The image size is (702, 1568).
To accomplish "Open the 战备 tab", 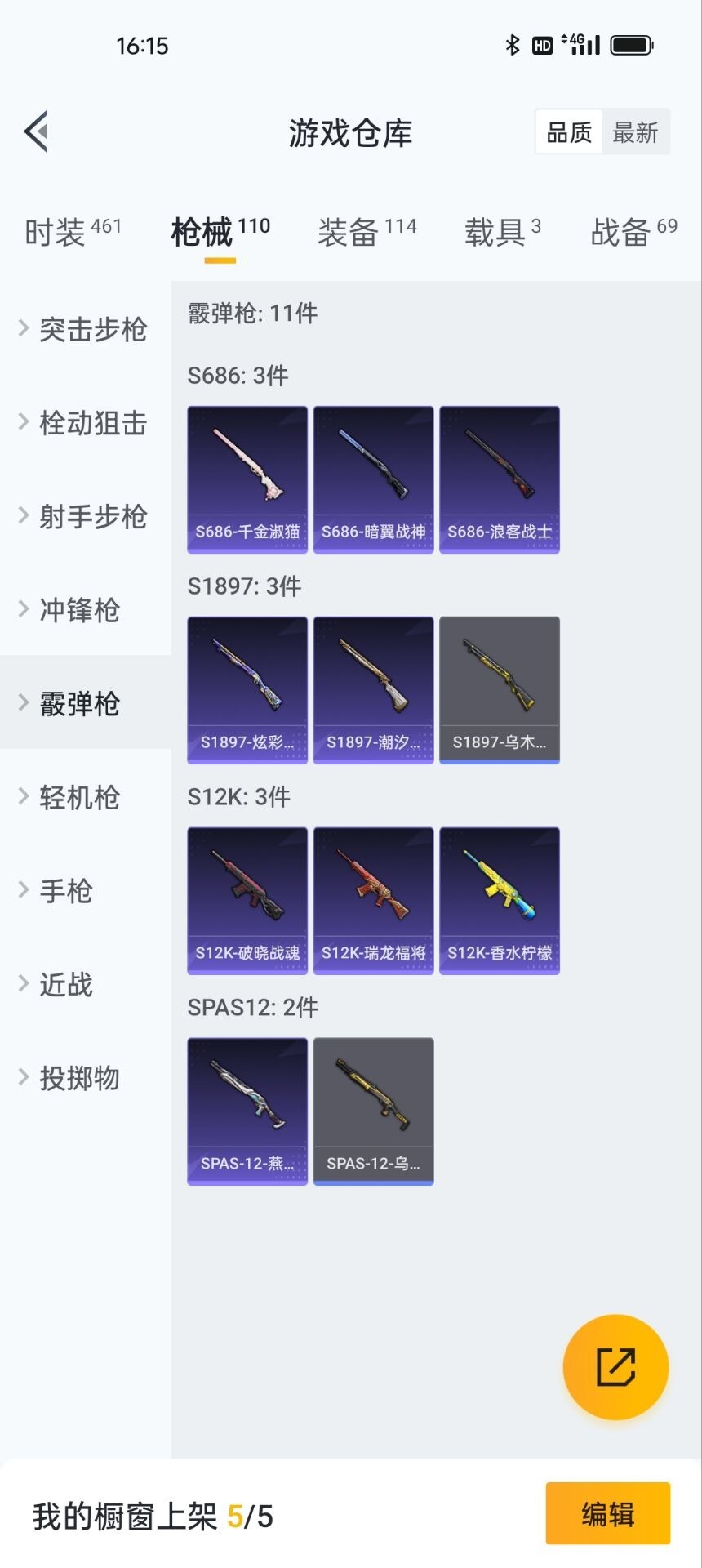I will [x=633, y=233].
